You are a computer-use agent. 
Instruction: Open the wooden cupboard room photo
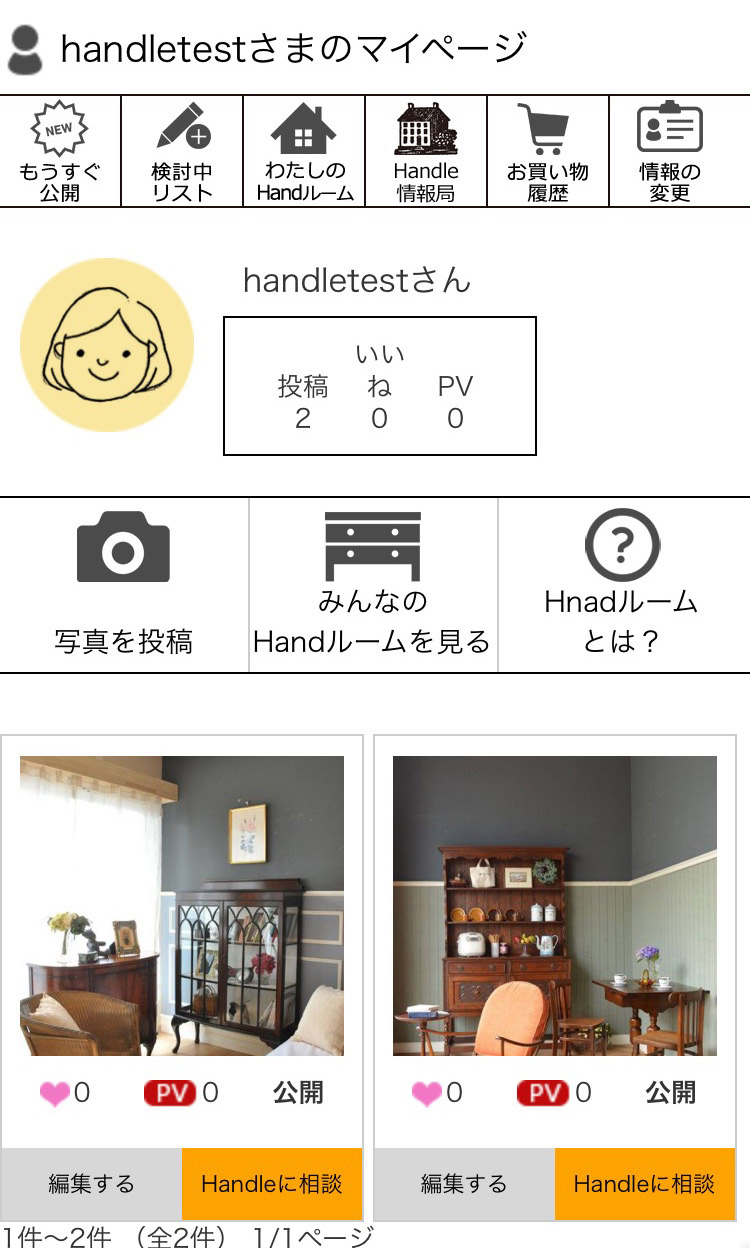click(x=554, y=905)
